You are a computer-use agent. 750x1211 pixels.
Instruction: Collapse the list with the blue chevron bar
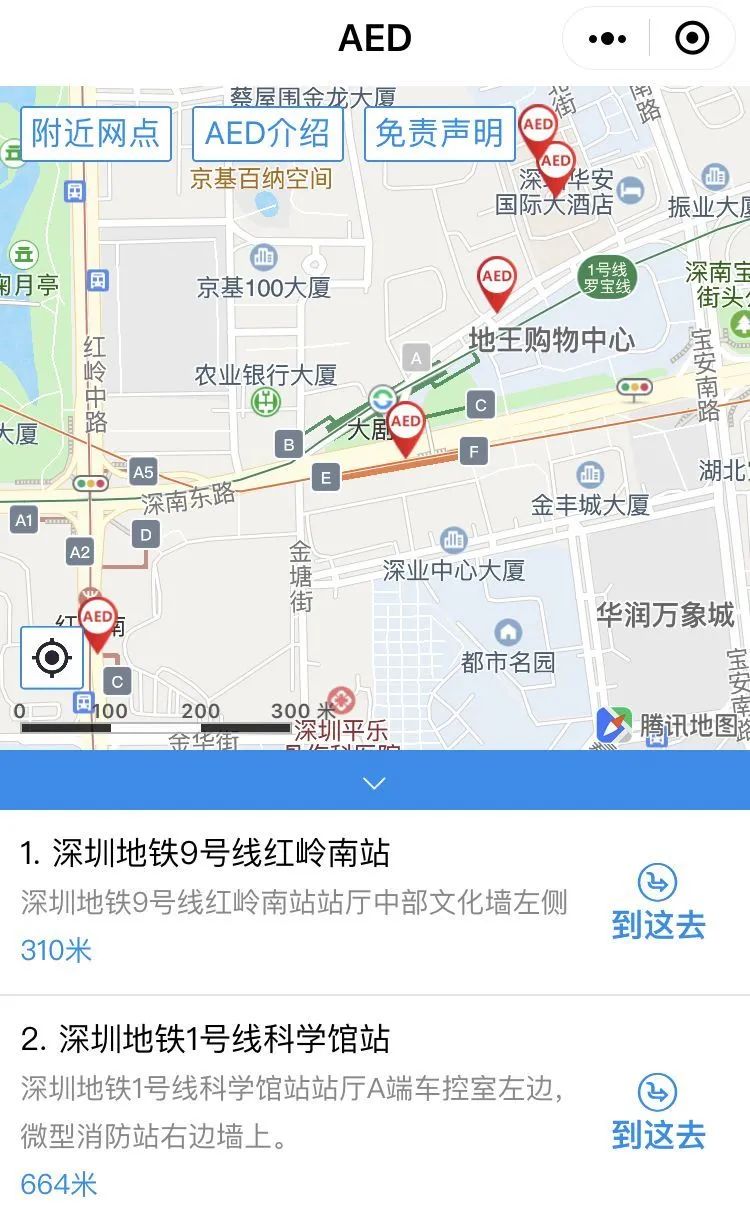click(x=375, y=782)
